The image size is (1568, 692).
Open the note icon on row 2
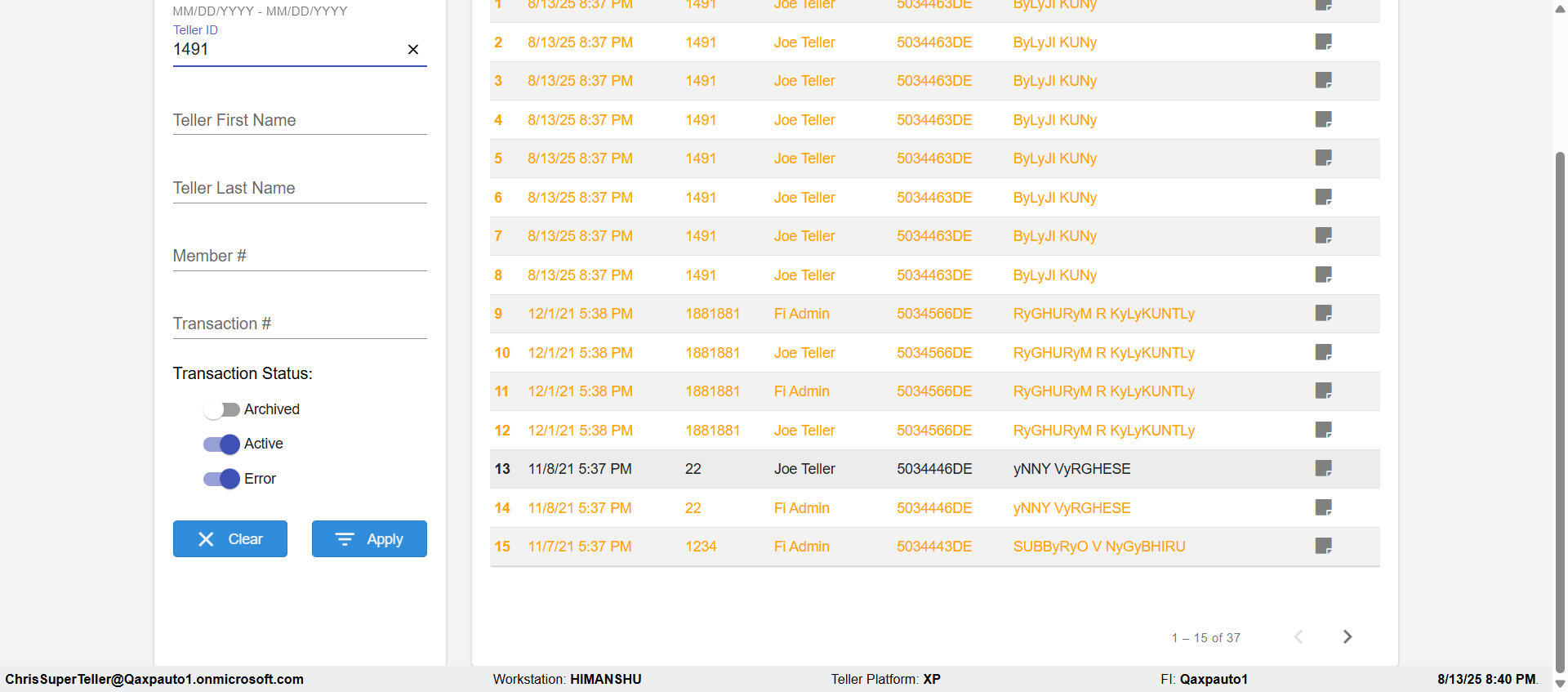click(1323, 42)
